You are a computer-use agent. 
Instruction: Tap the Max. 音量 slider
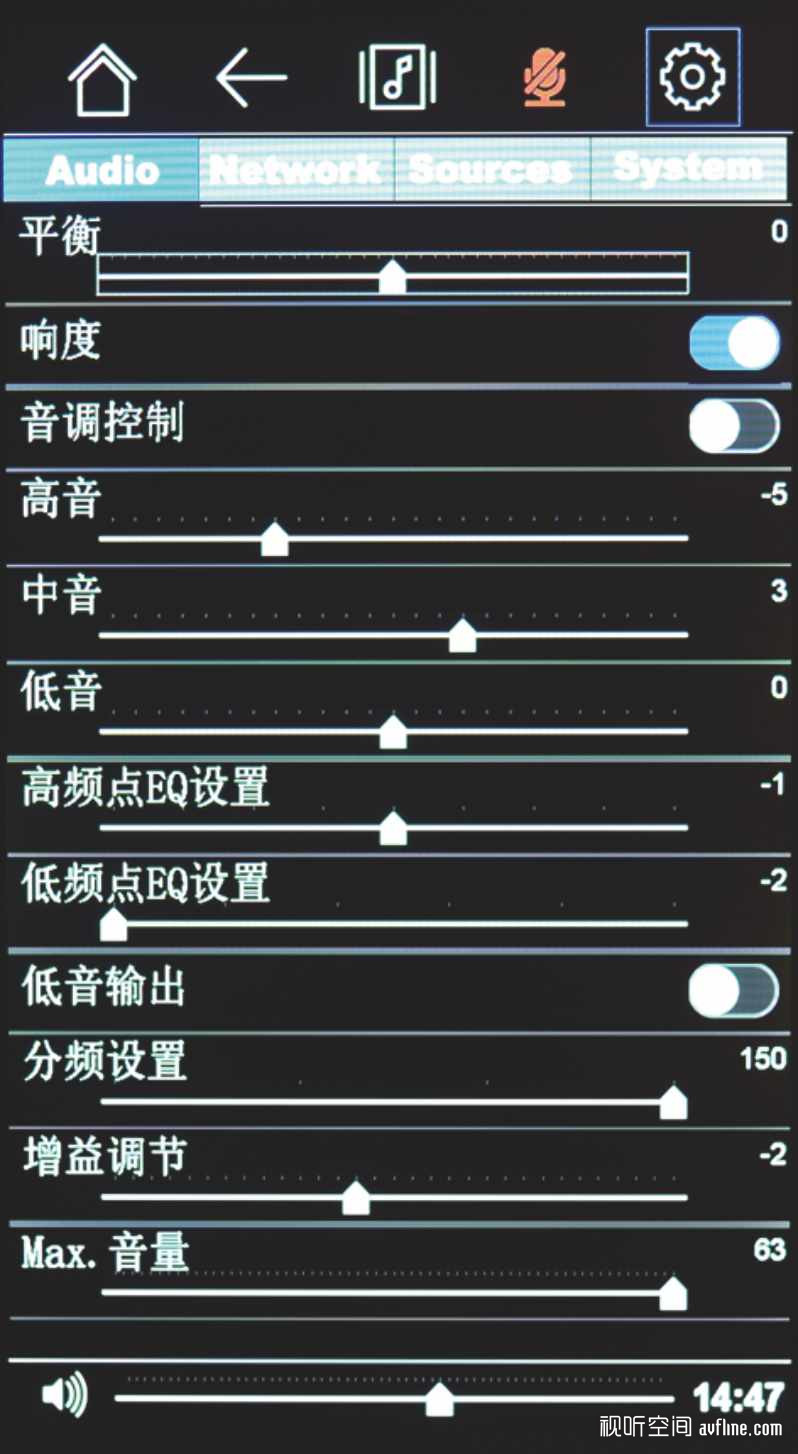pos(393,1292)
